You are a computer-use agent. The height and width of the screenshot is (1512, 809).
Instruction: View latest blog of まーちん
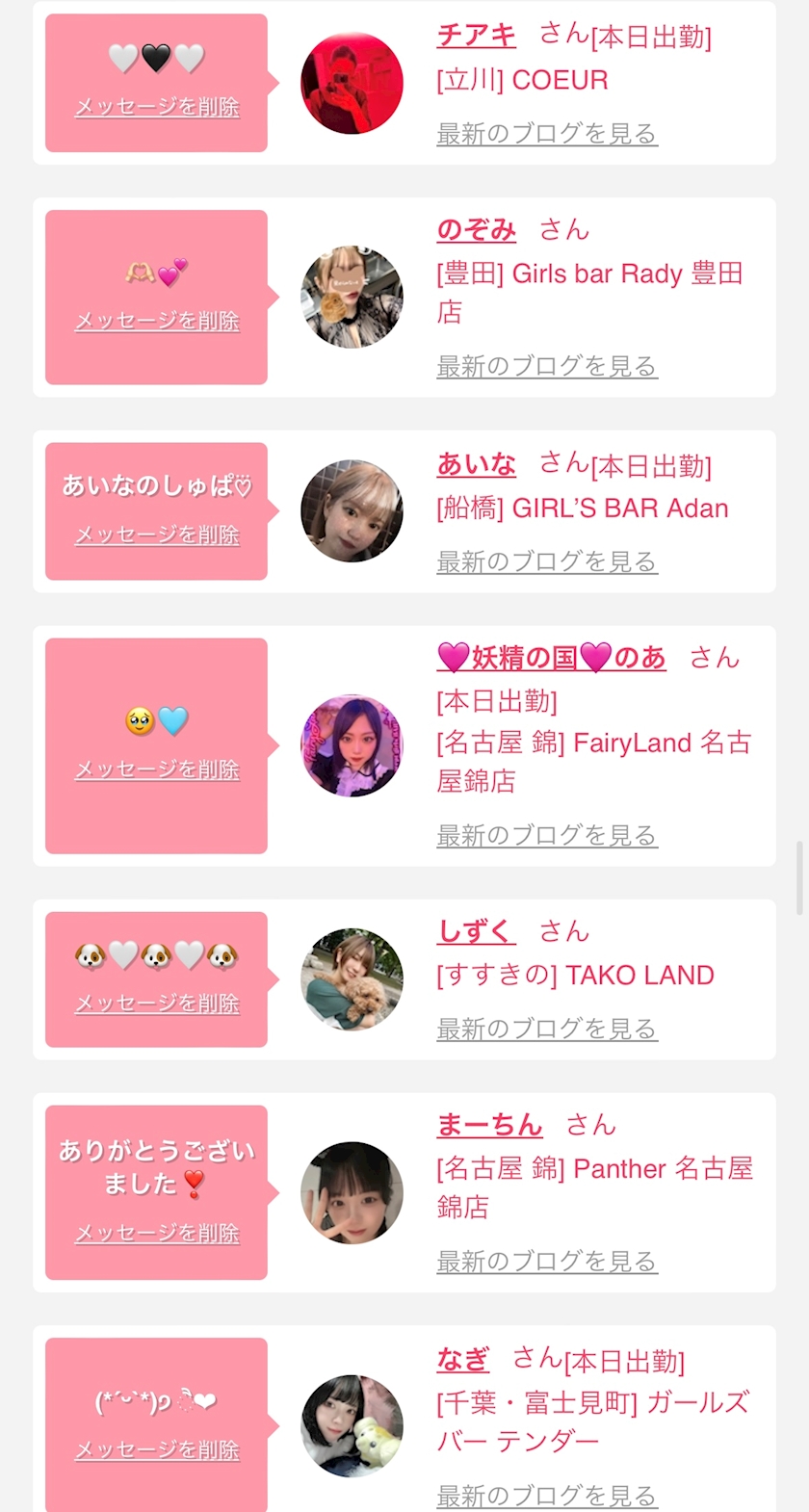547,1261
